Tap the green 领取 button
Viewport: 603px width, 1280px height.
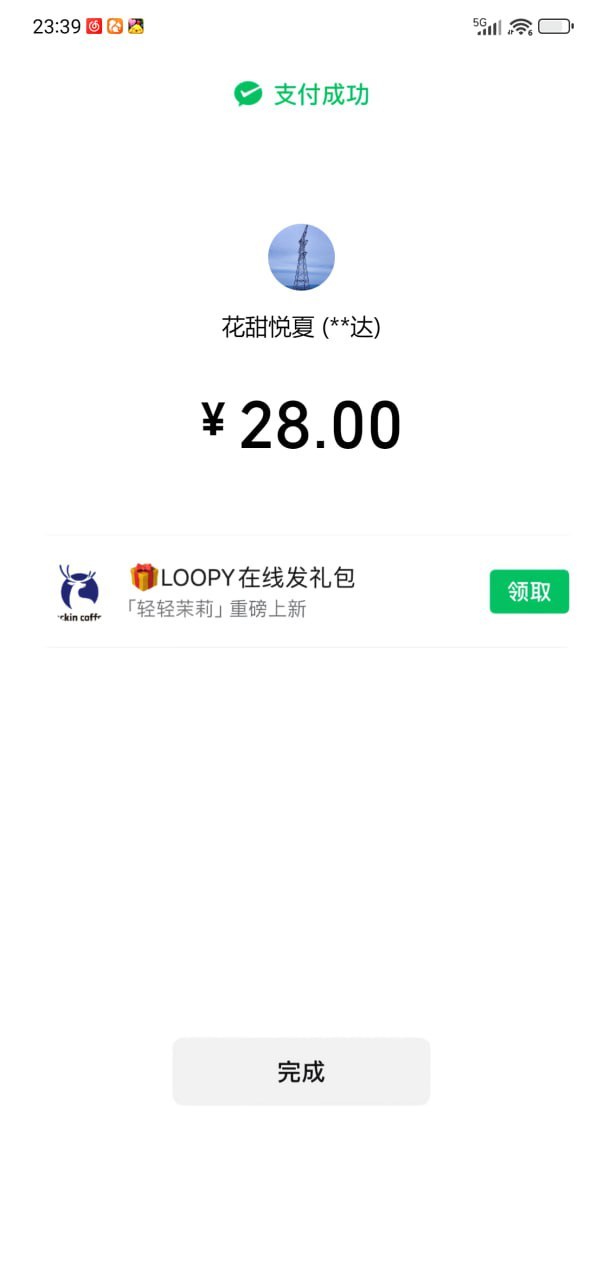pyautogui.click(x=529, y=591)
